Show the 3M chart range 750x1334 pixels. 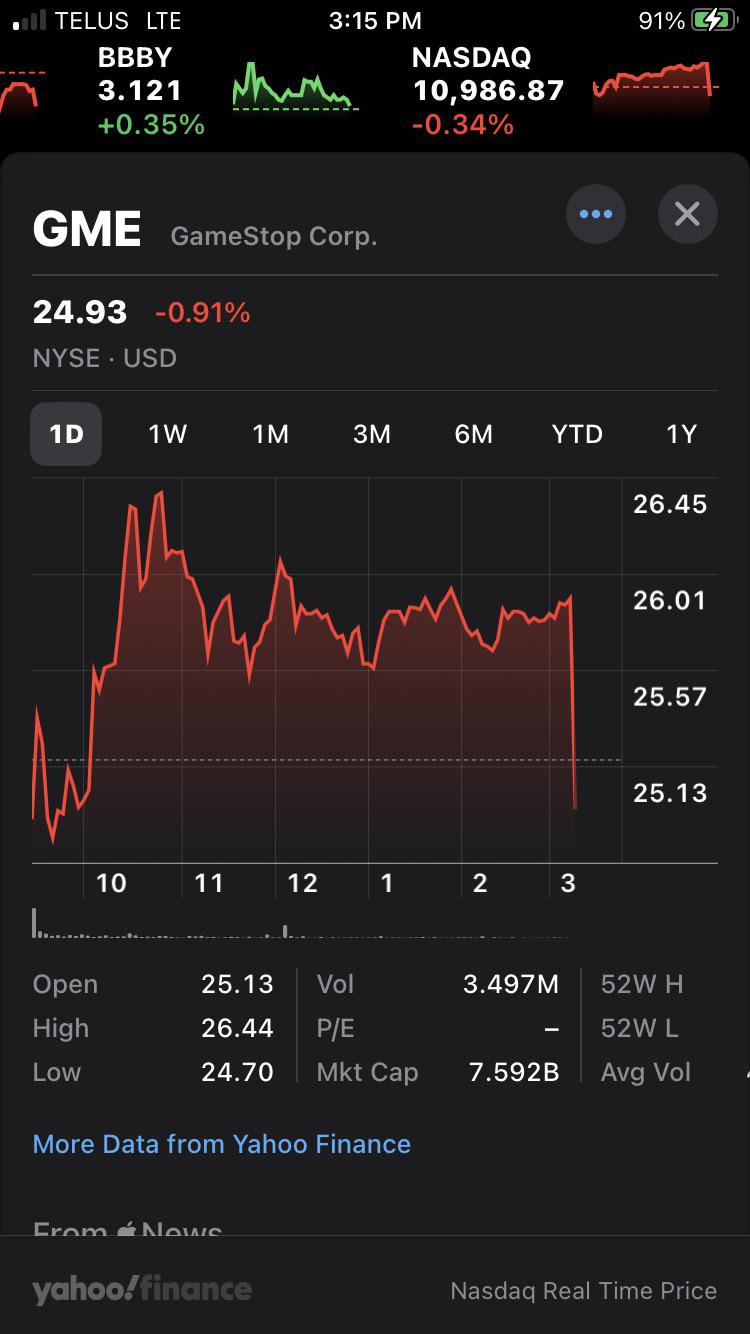click(372, 434)
